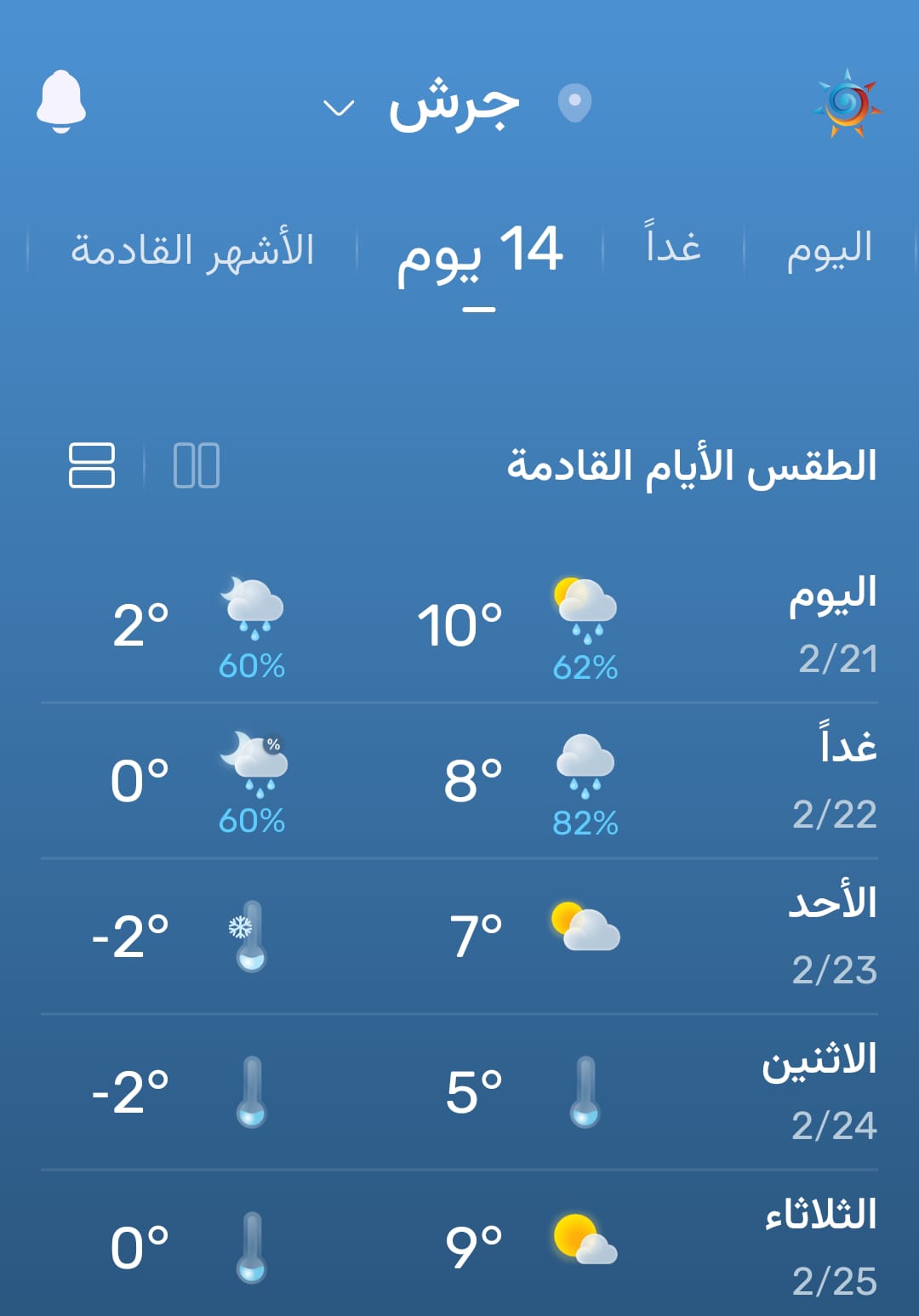Open the ArabiaWeather logo menu

(848, 104)
